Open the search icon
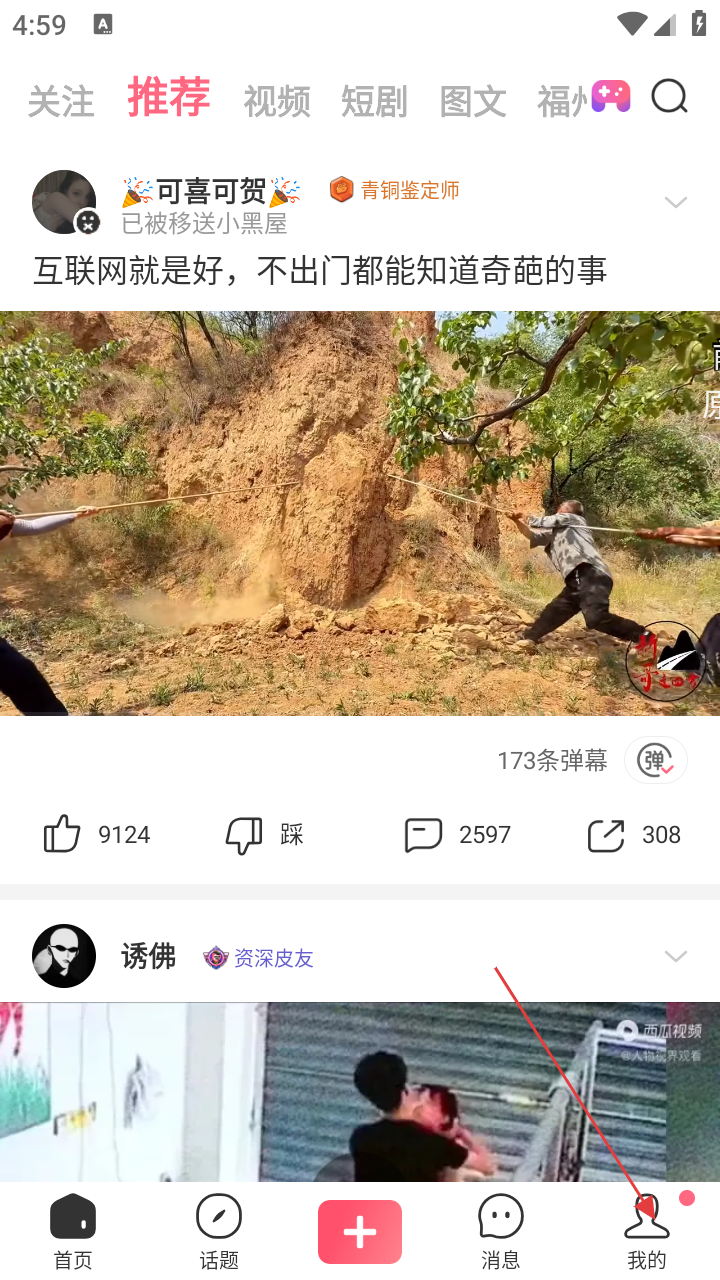Viewport: 720px width, 1280px height. [669, 98]
